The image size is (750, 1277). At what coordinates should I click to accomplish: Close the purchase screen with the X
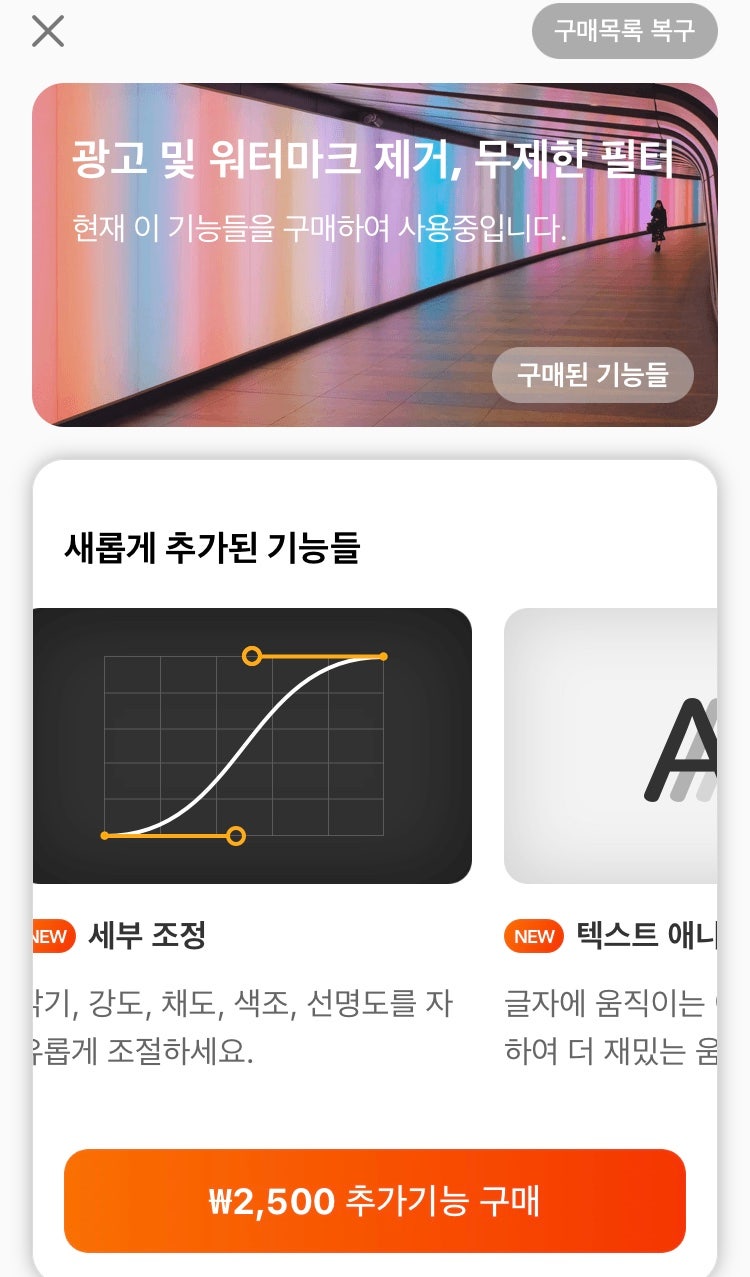point(48,31)
